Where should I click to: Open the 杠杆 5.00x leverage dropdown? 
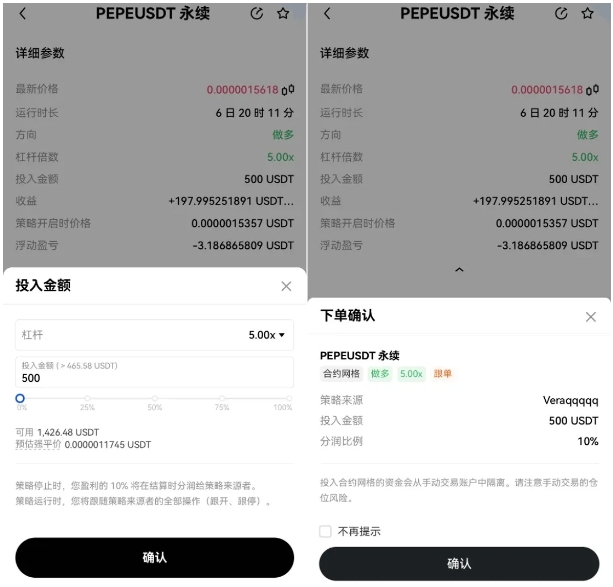pos(266,335)
